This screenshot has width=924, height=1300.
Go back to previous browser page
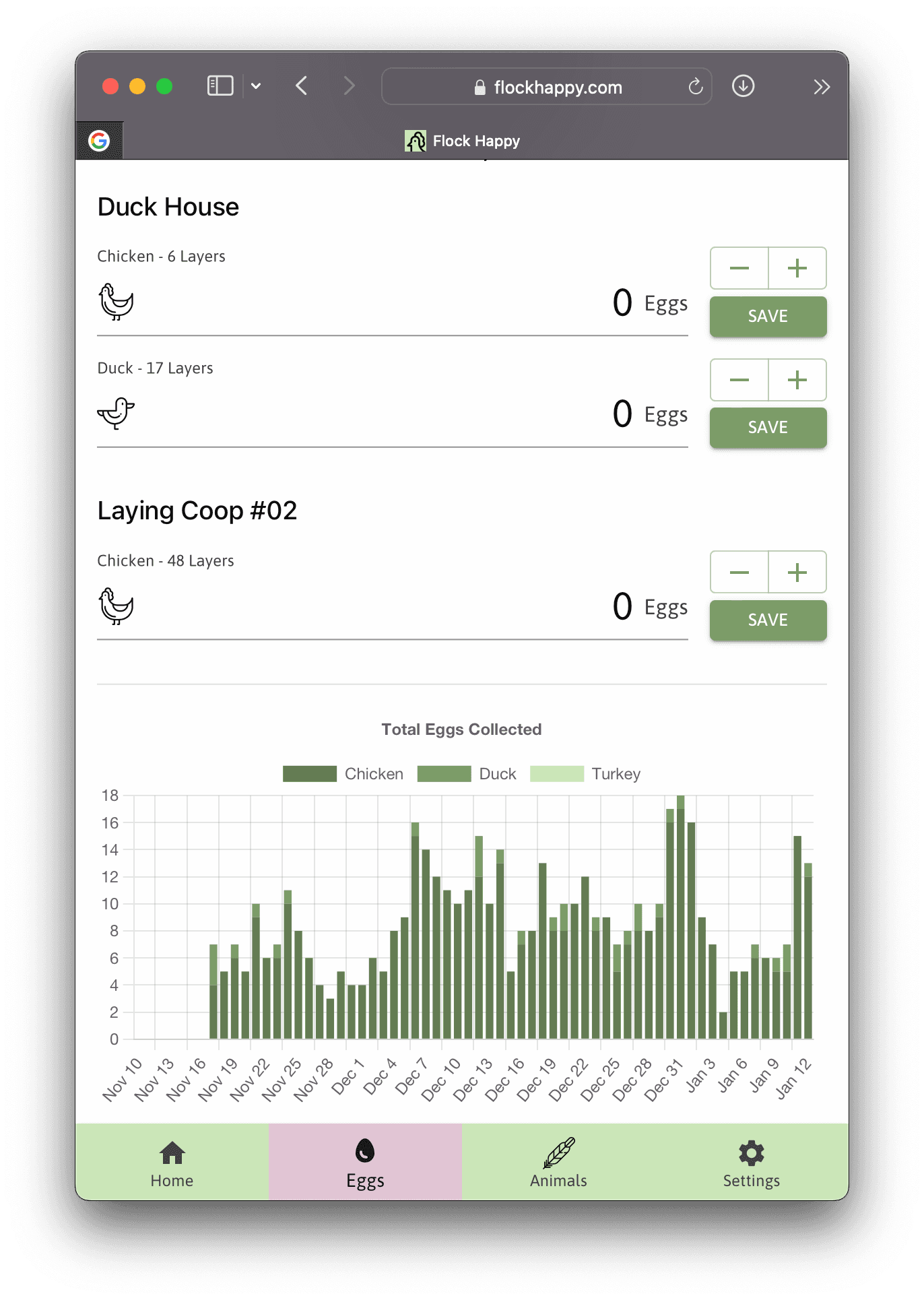302,86
